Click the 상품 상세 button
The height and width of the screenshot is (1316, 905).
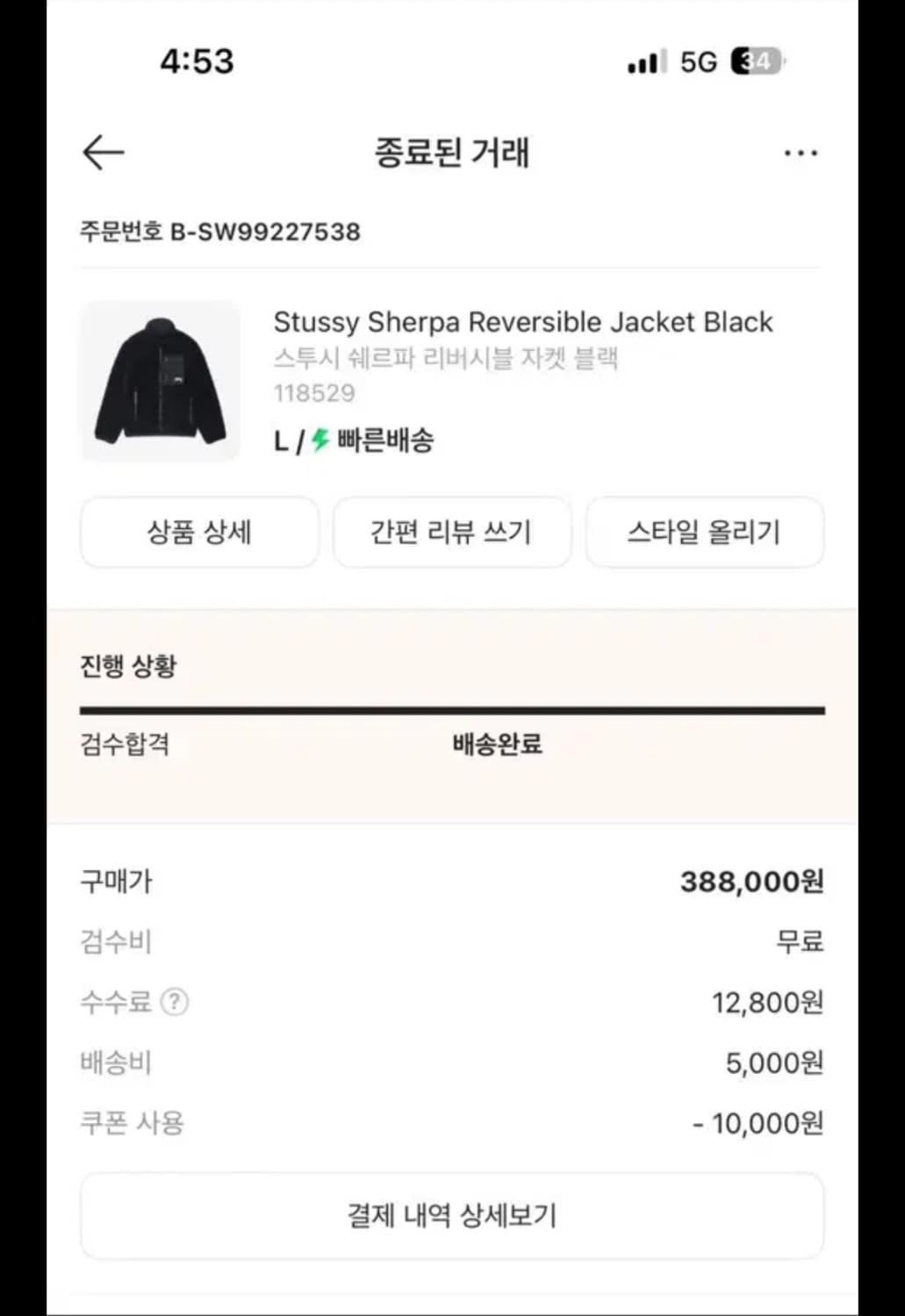point(198,533)
